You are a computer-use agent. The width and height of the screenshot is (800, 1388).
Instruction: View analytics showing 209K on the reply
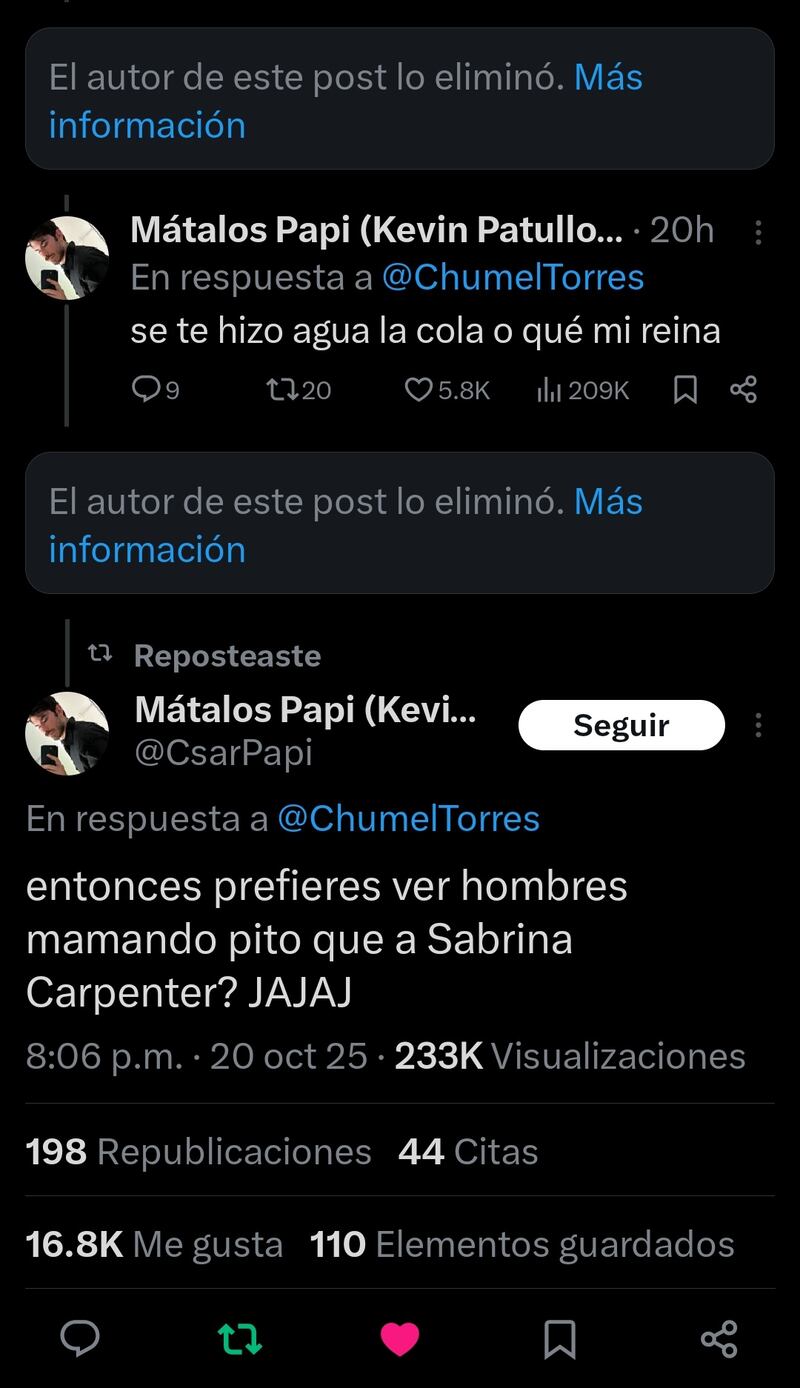click(582, 389)
